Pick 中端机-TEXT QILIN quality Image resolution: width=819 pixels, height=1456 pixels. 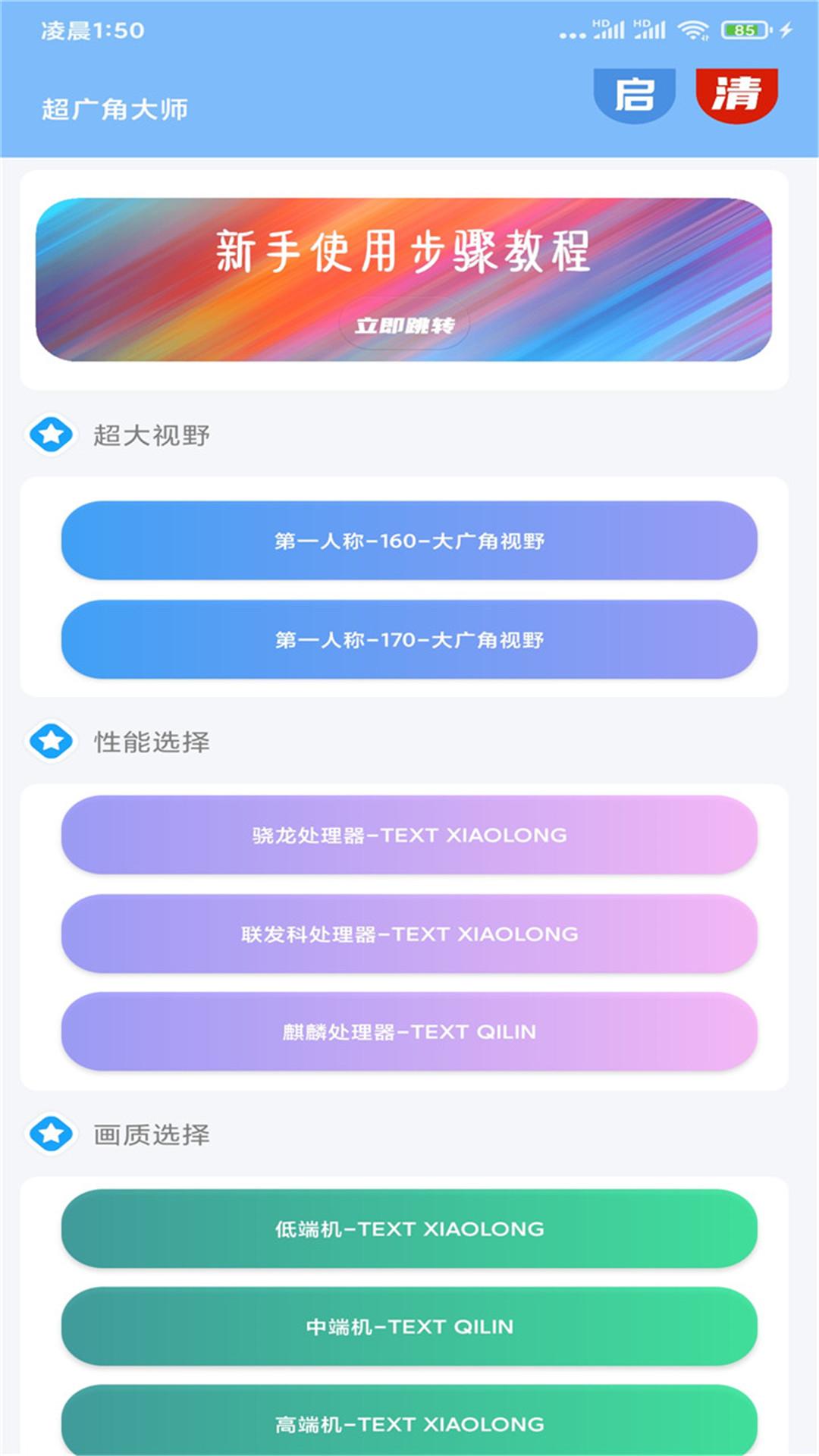tap(409, 1326)
